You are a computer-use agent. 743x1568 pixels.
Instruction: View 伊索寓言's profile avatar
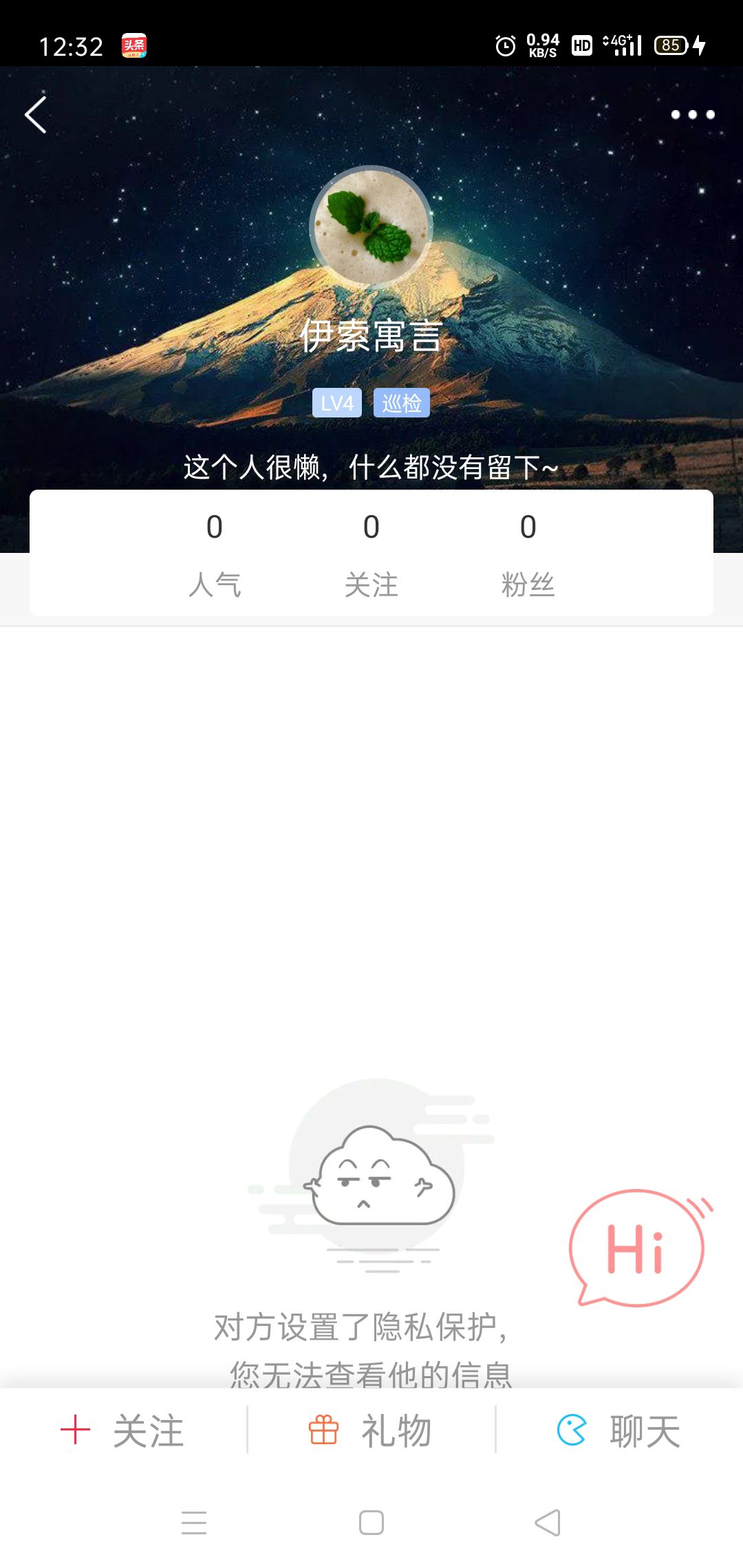[x=371, y=227]
